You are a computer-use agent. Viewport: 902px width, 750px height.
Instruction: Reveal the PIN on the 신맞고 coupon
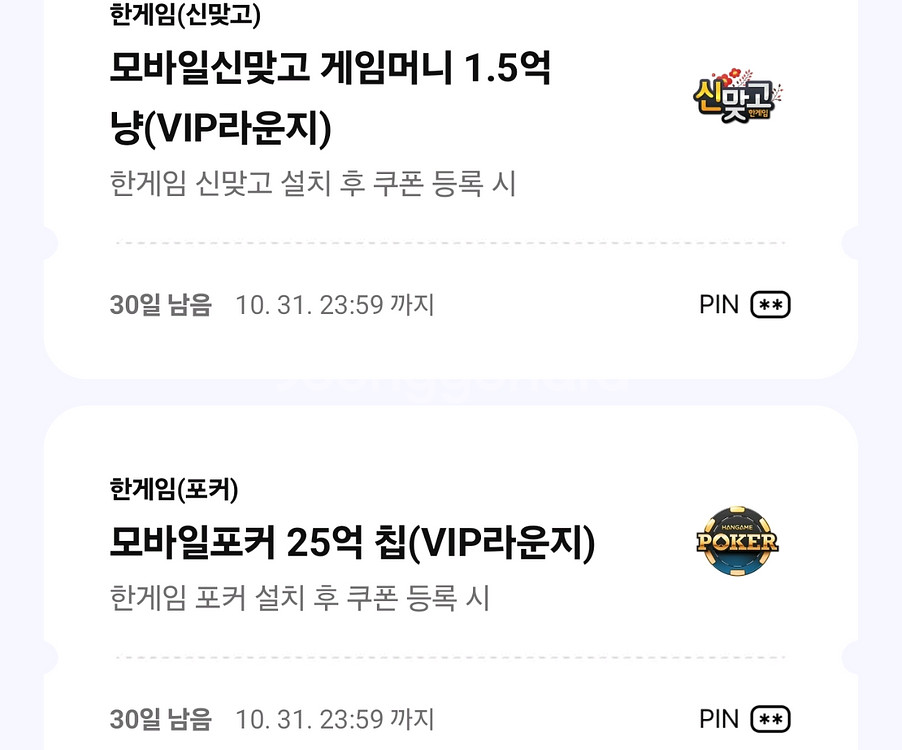(770, 305)
